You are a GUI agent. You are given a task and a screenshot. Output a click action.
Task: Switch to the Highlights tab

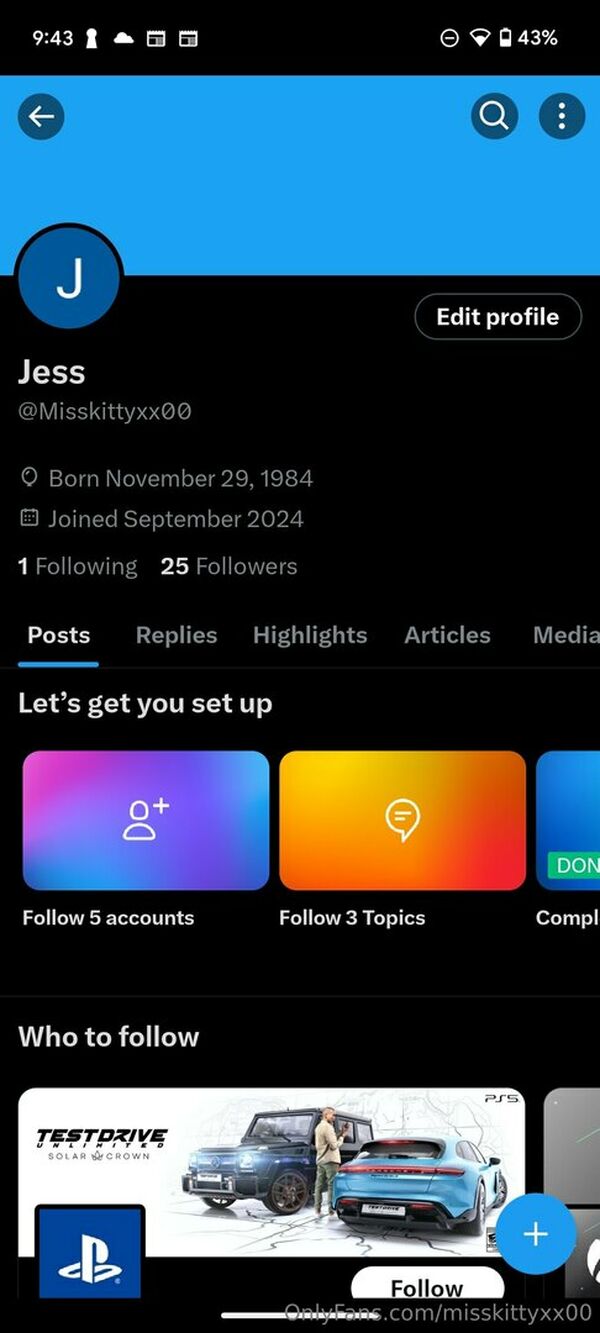(309, 635)
